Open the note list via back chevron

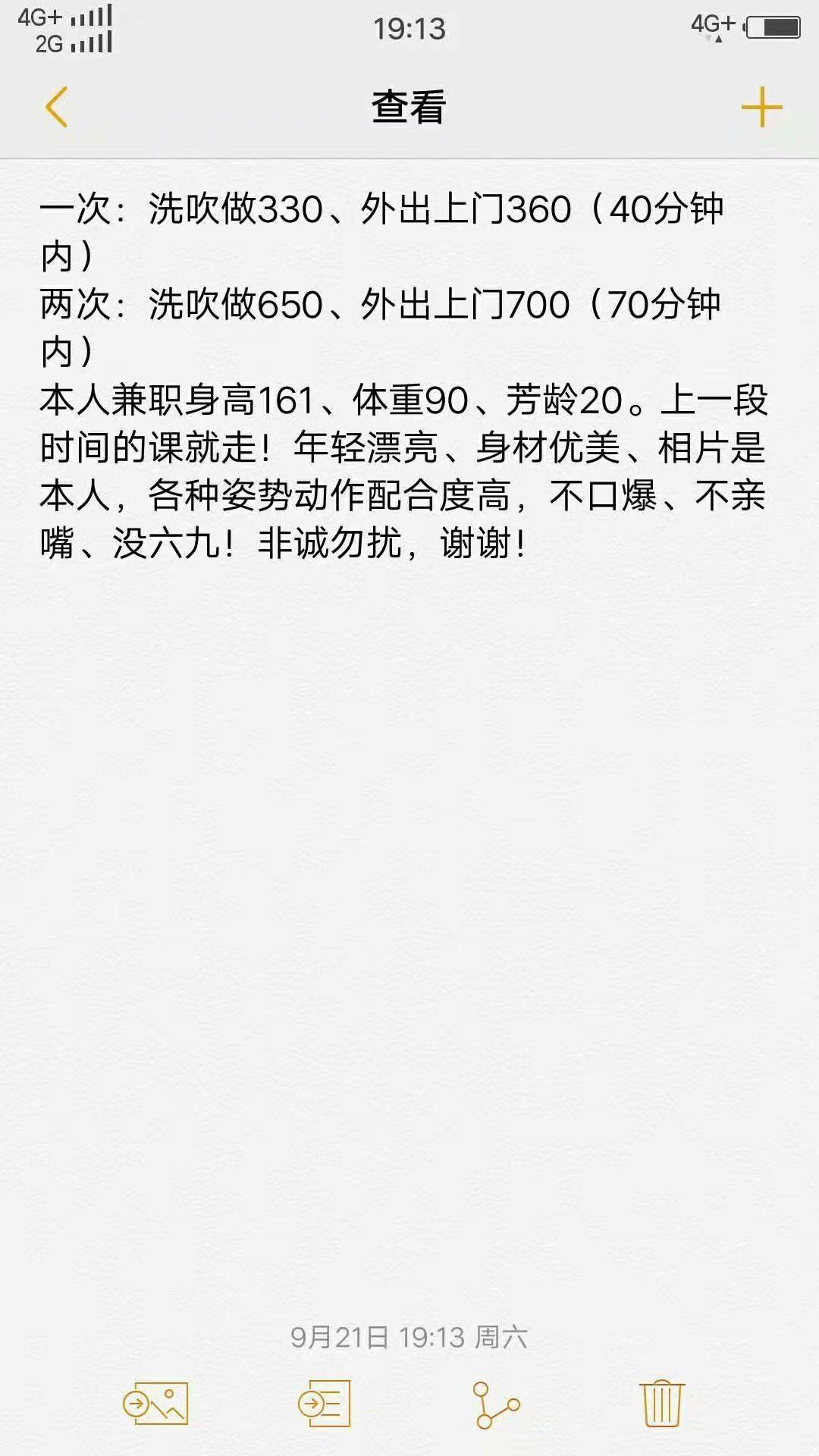point(56,107)
